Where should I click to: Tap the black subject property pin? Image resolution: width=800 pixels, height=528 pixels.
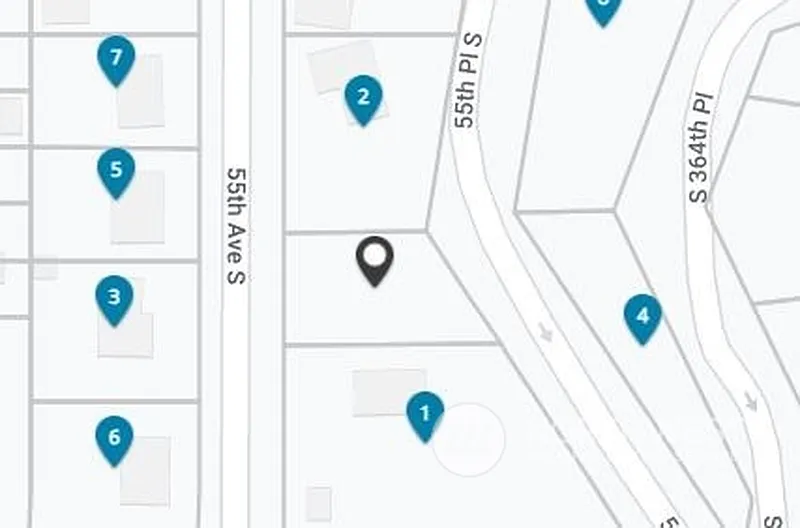(x=375, y=259)
